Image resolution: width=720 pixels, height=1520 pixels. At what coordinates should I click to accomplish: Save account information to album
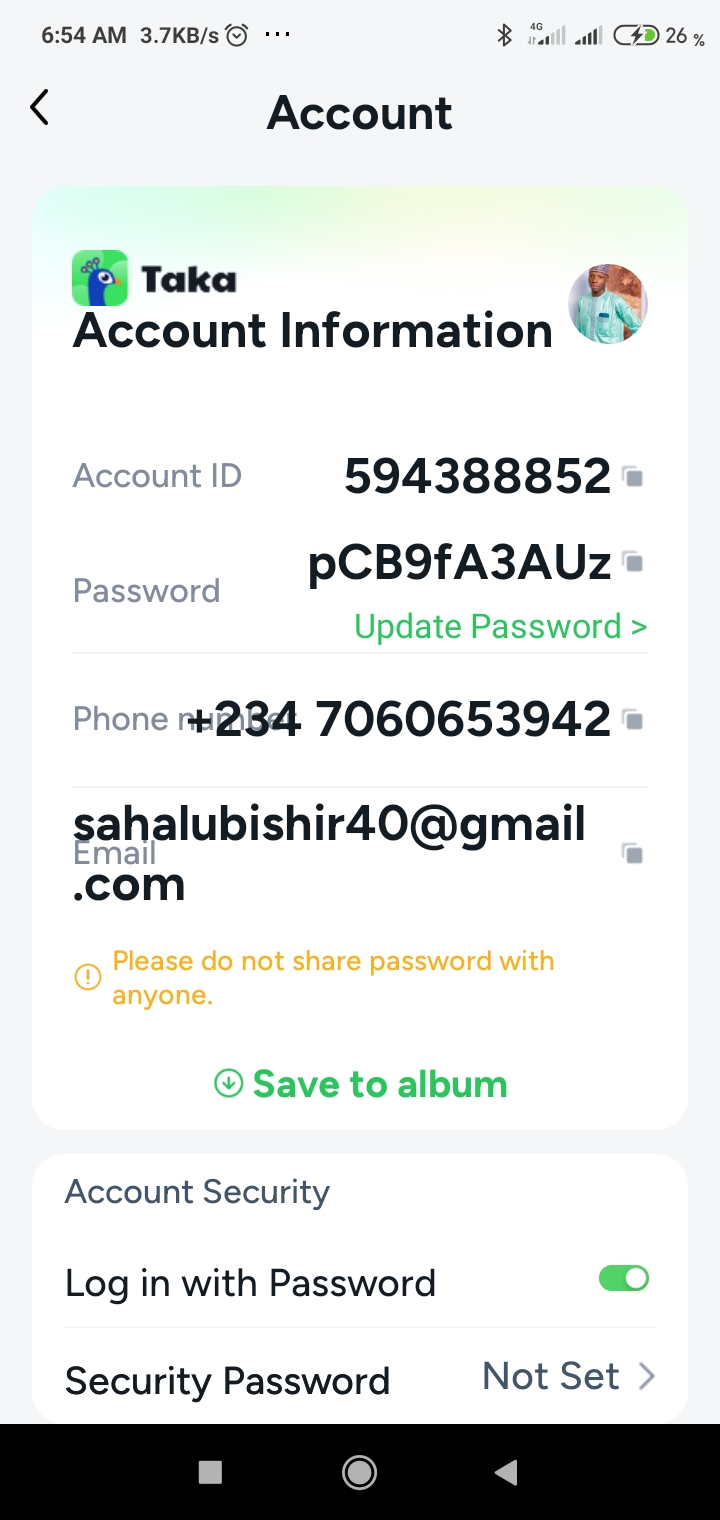coord(361,1084)
